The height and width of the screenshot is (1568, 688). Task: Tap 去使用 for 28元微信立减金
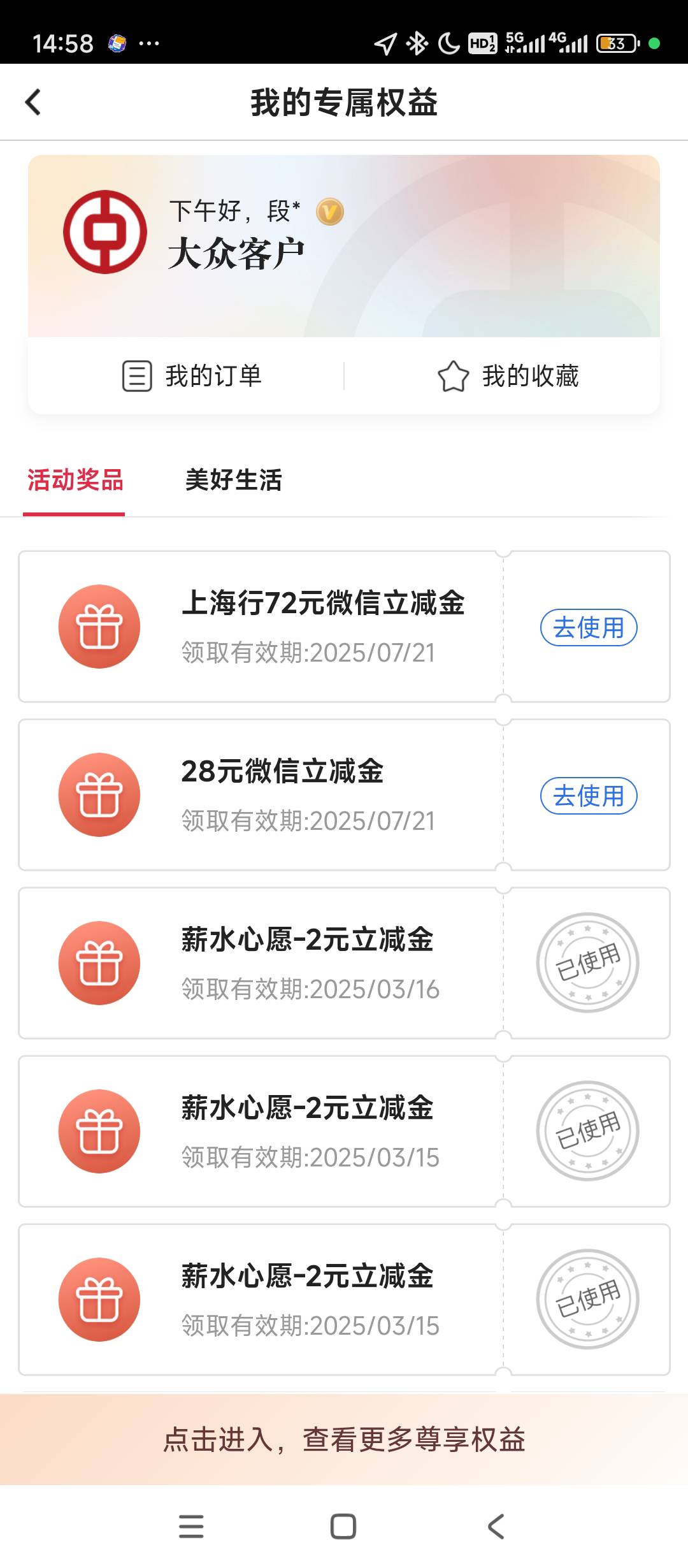tap(589, 796)
